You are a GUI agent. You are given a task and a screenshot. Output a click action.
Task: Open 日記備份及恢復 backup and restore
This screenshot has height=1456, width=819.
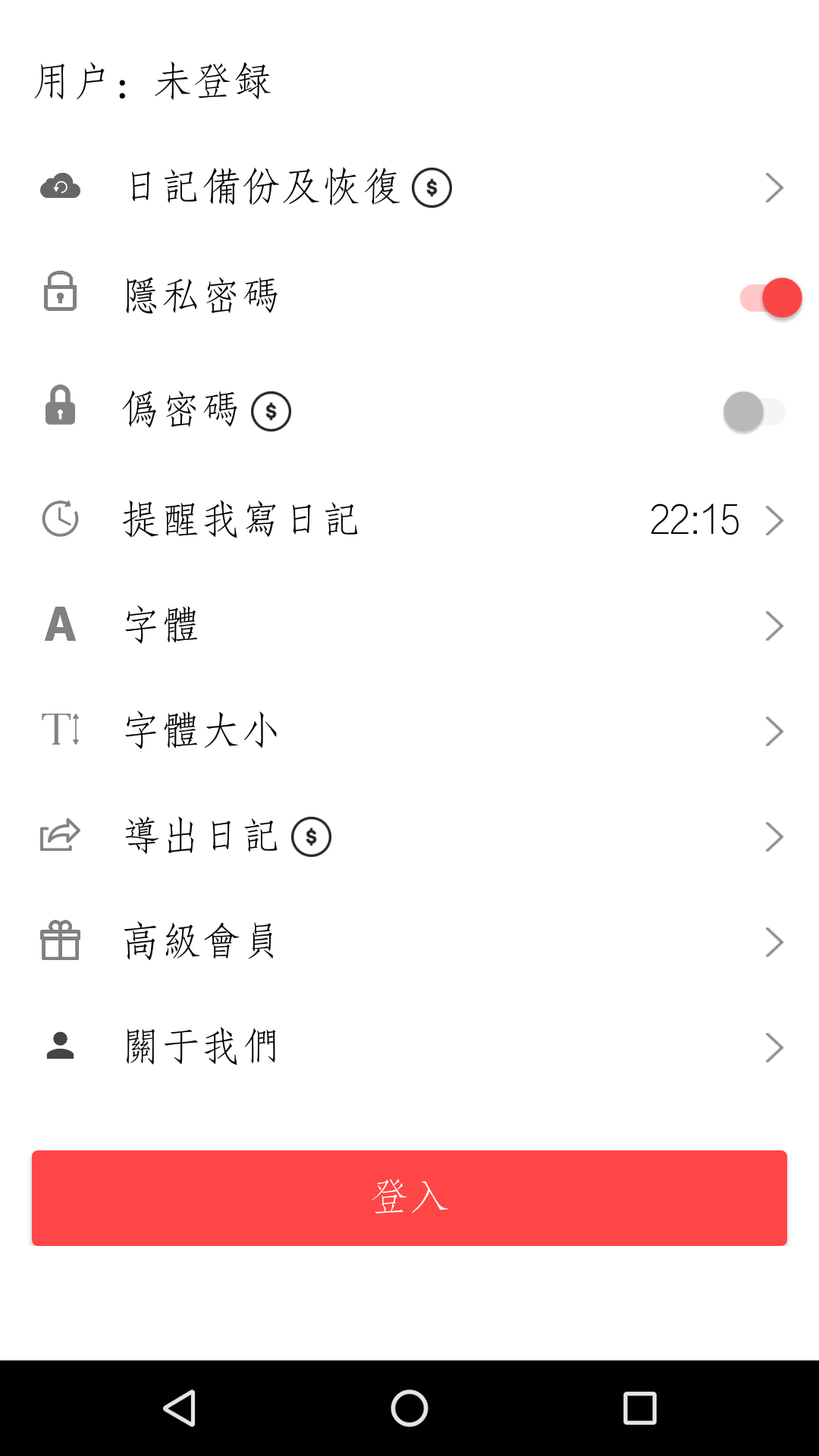409,187
